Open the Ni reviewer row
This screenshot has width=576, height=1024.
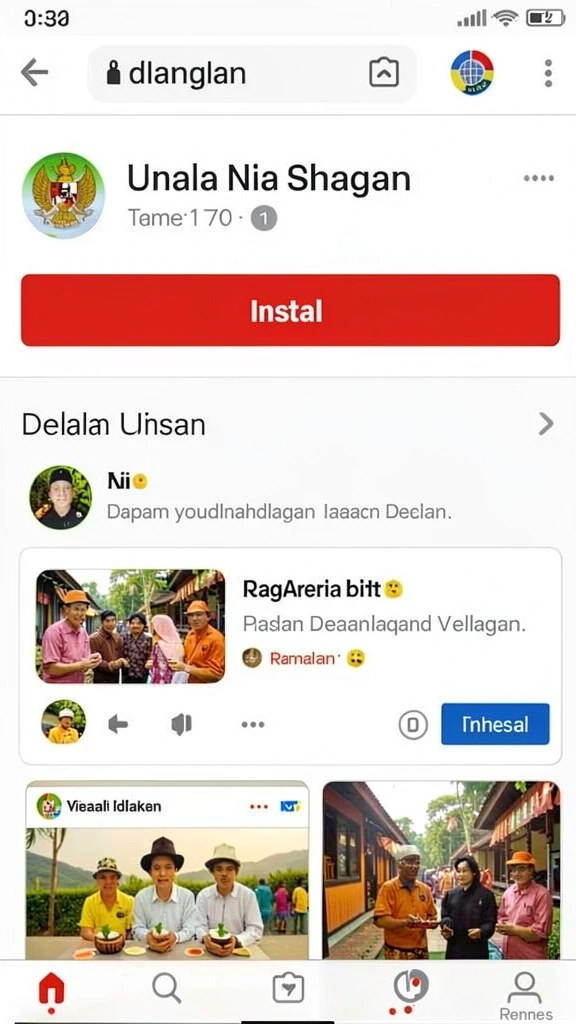point(290,498)
